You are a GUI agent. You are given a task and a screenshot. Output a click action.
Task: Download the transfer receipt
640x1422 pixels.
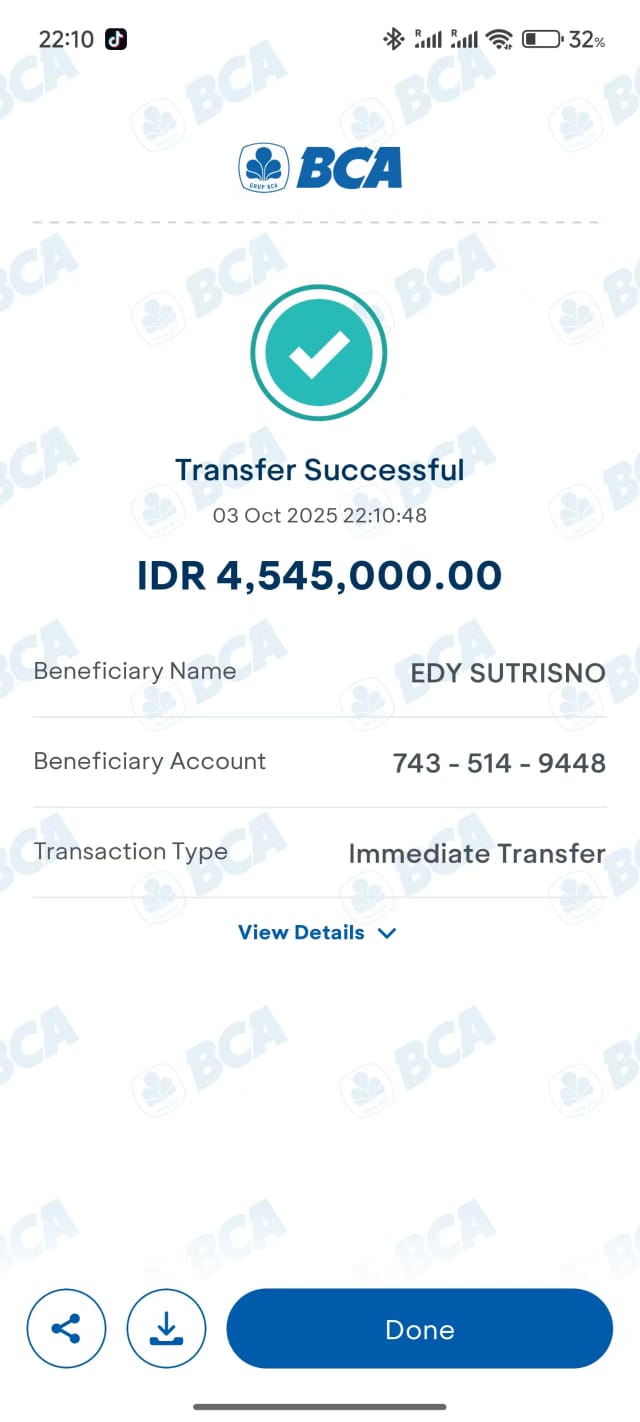point(166,1329)
